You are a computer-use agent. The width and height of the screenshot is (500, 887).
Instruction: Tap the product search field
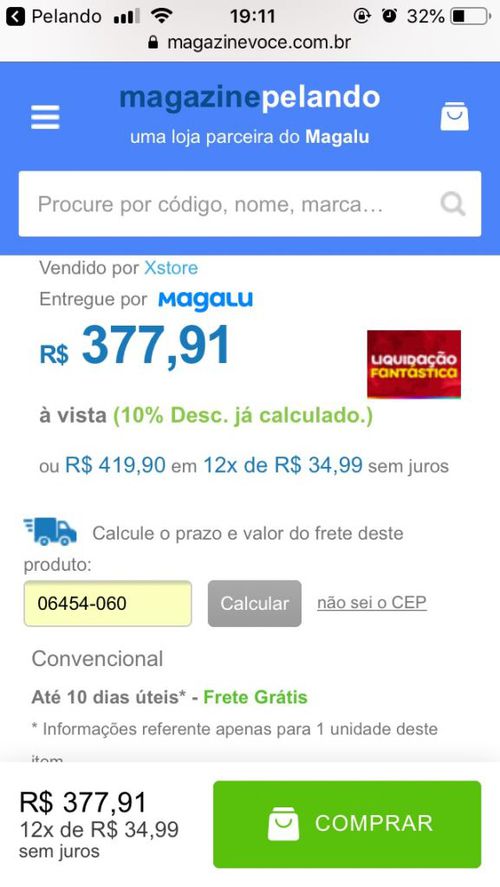click(250, 204)
